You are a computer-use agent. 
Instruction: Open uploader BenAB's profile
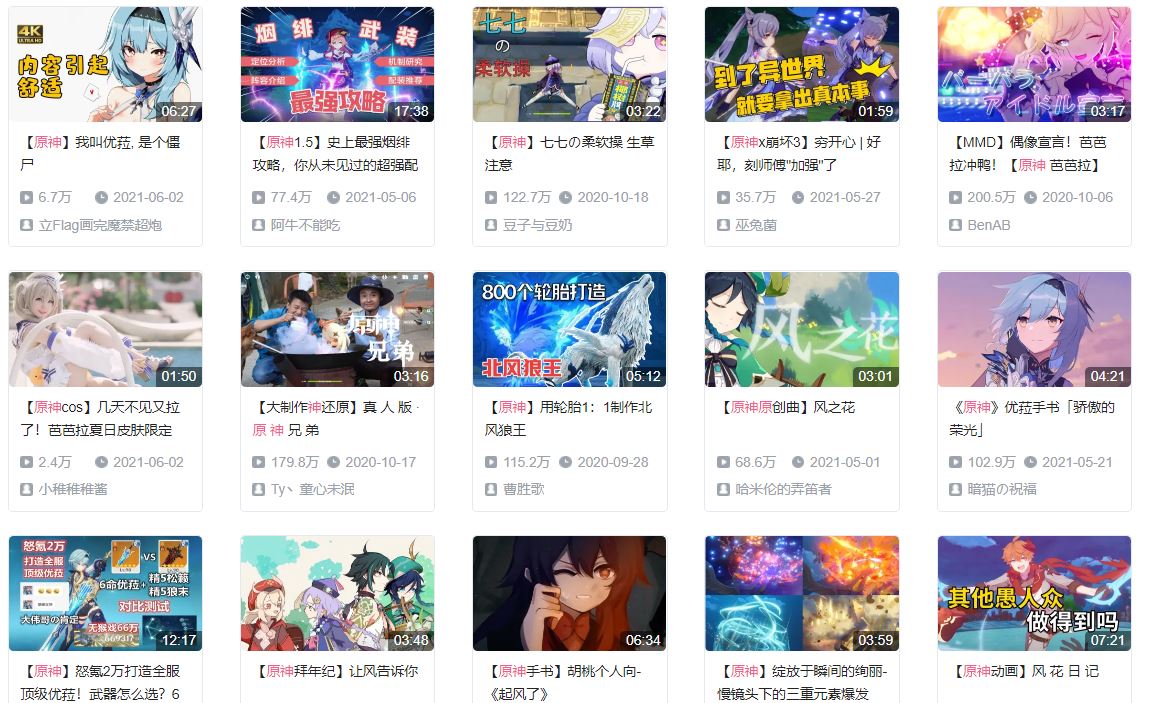pyautogui.click(x=988, y=225)
